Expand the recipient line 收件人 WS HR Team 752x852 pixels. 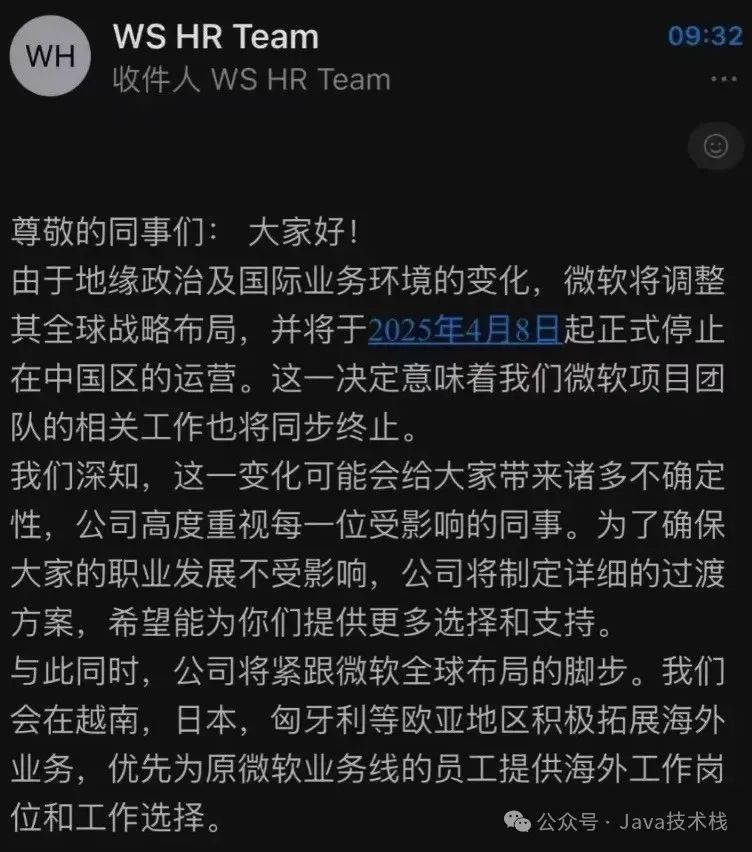251,79
